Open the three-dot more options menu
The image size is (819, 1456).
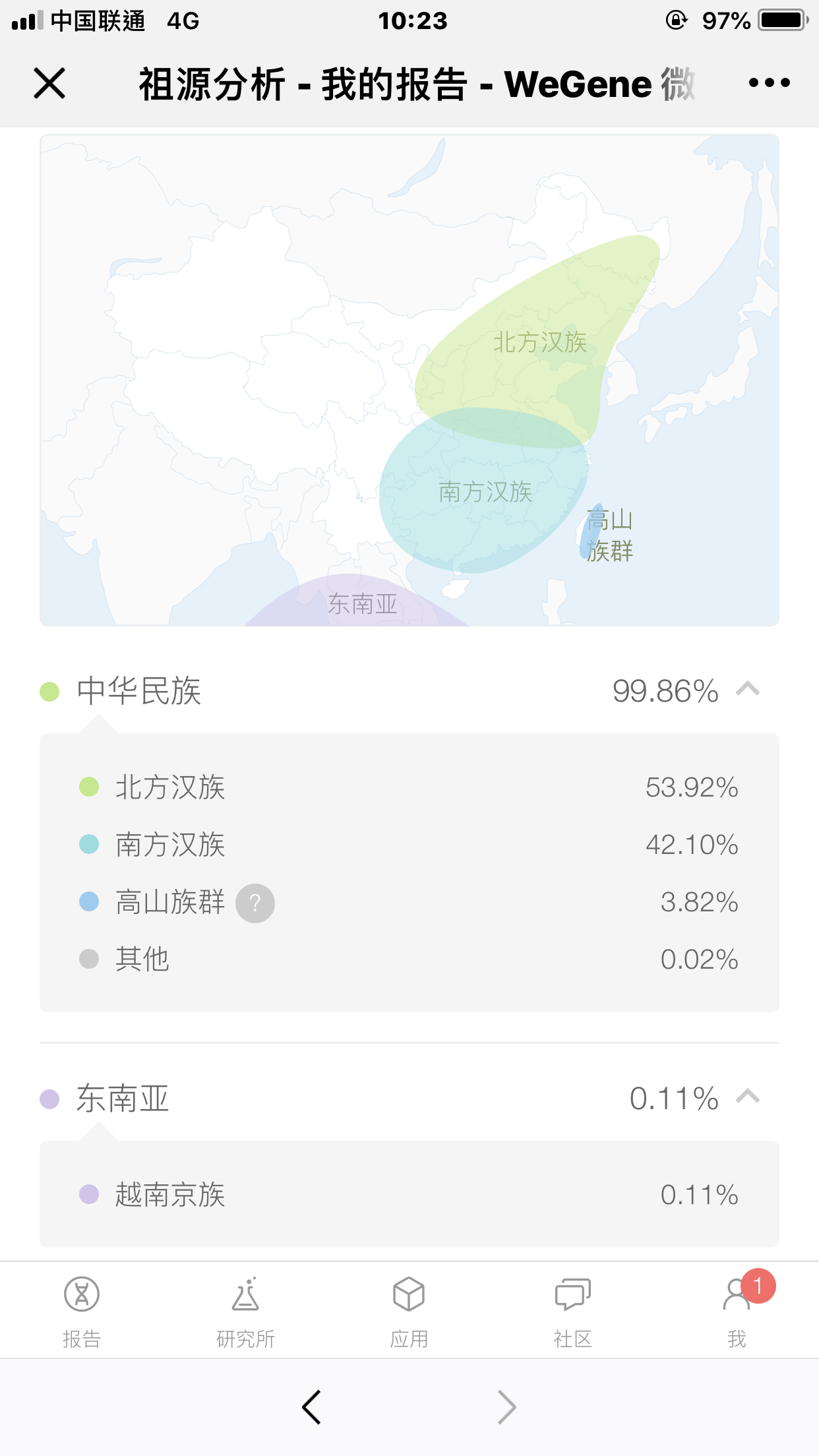[769, 83]
